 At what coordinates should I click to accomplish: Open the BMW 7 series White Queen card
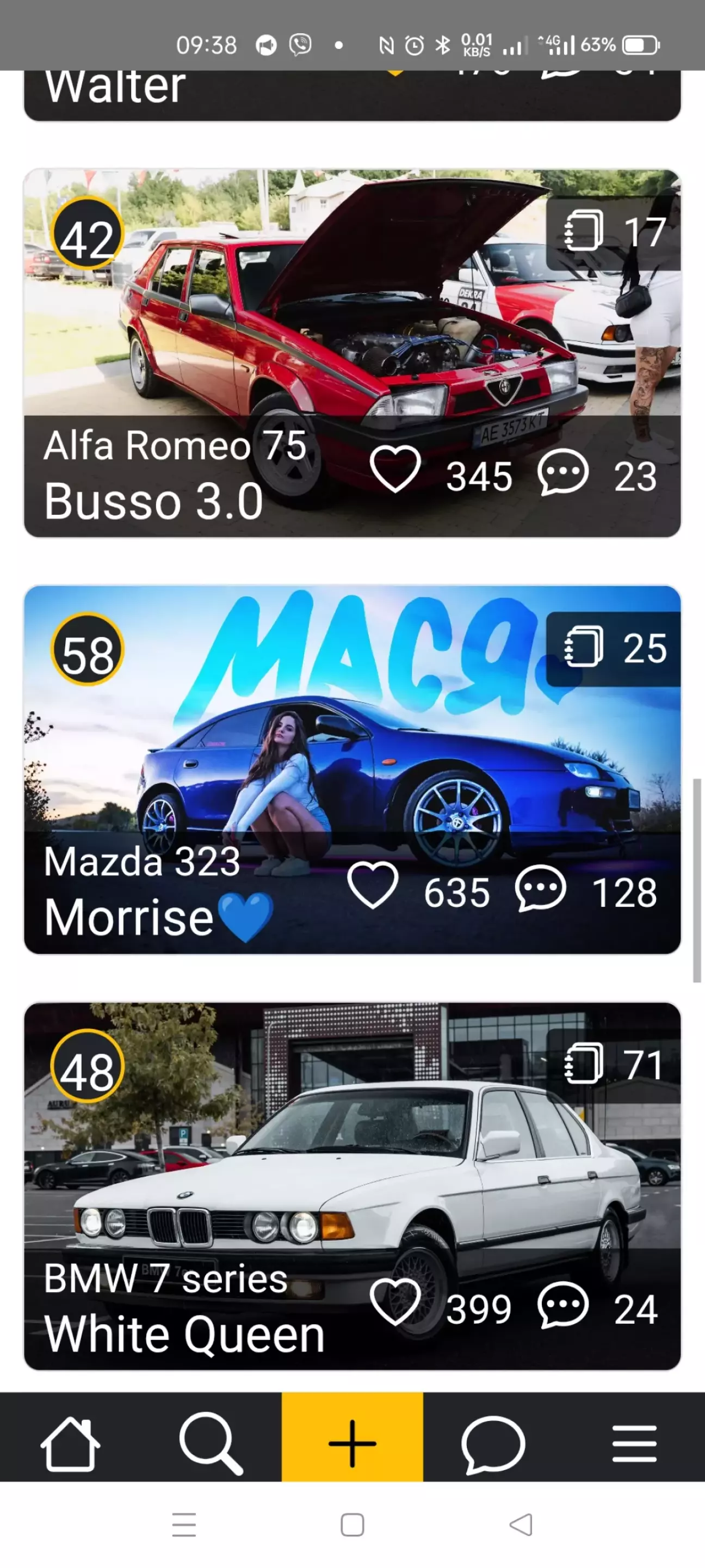351,1157
